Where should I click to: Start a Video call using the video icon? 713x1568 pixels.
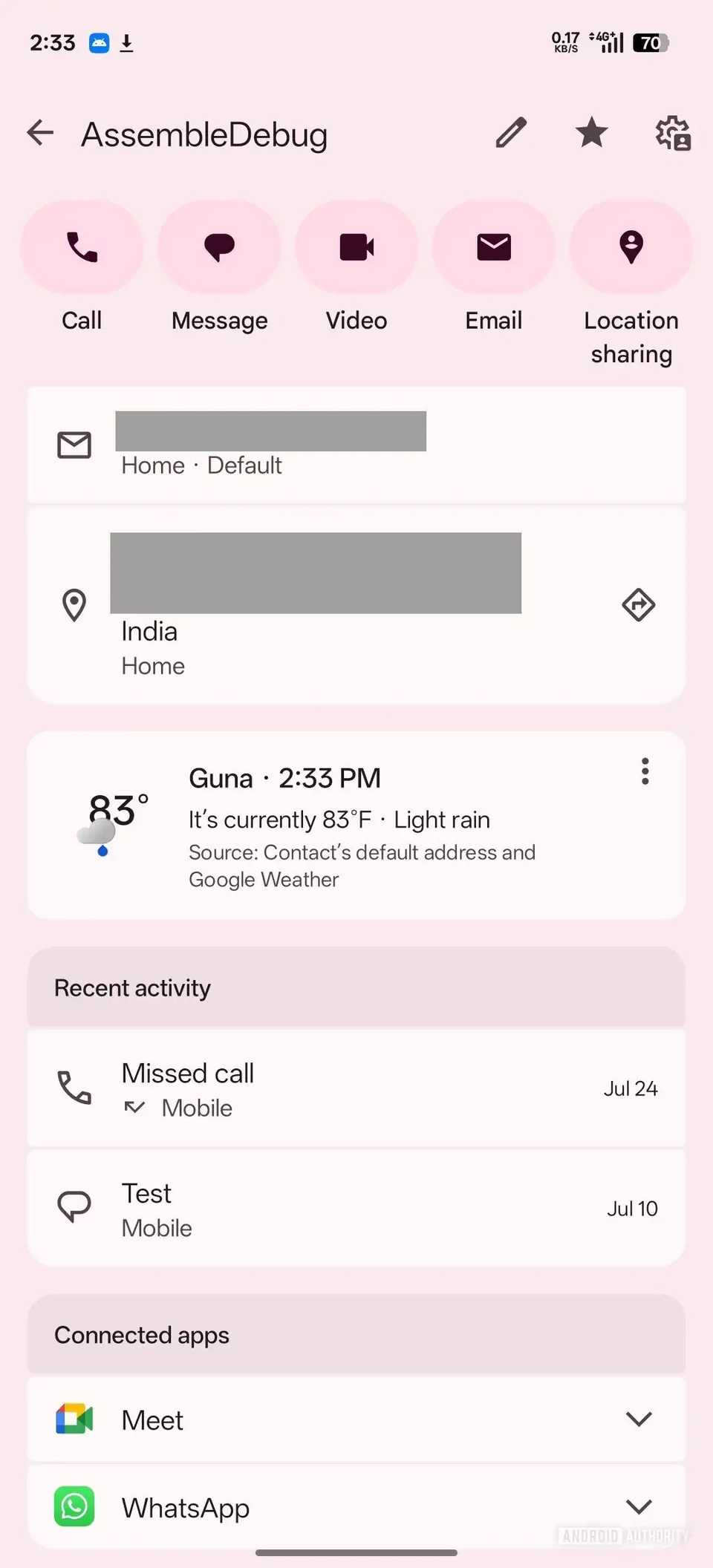click(x=356, y=247)
